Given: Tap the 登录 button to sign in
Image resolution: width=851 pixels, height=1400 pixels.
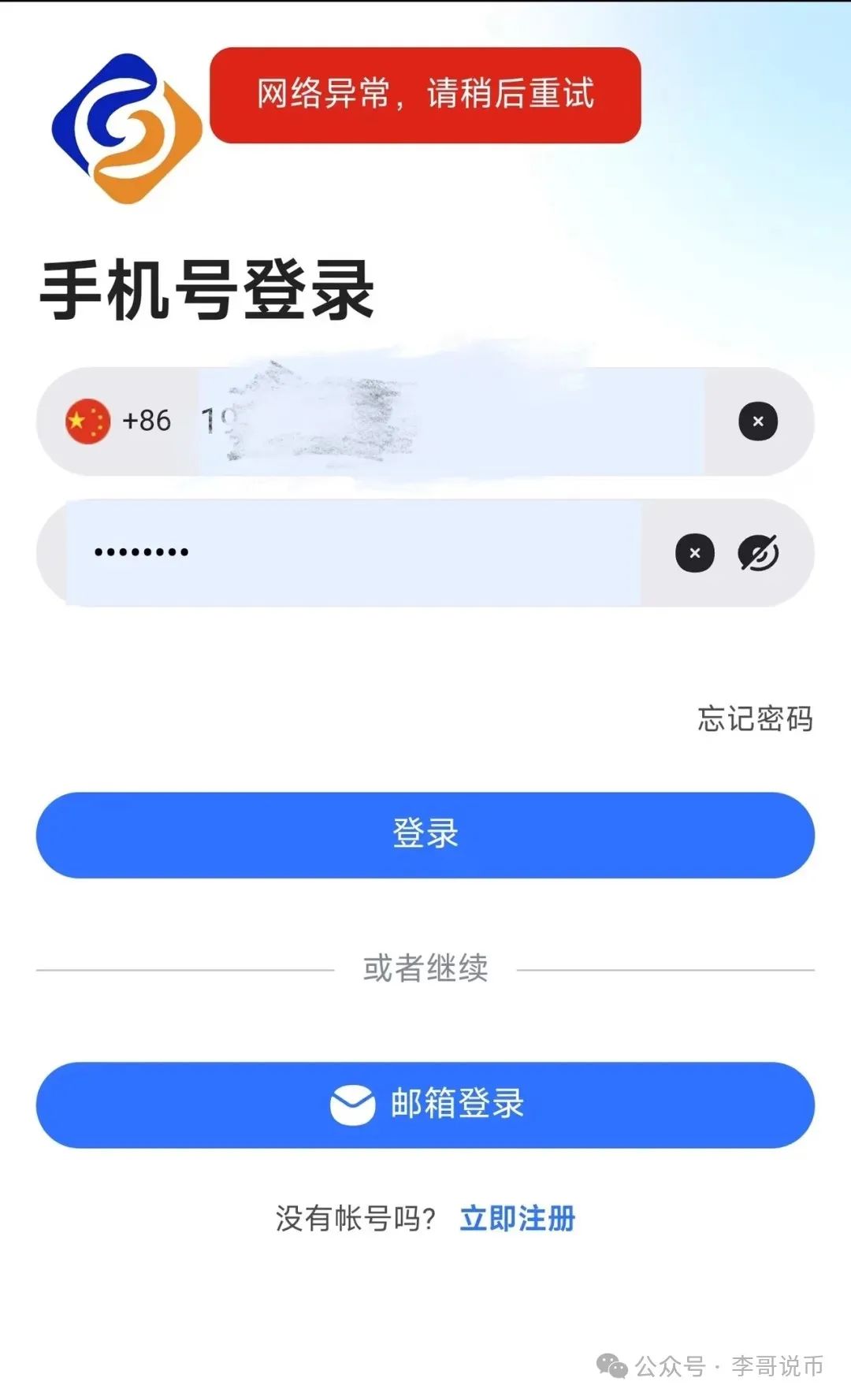Looking at the screenshot, I should click(x=425, y=834).
